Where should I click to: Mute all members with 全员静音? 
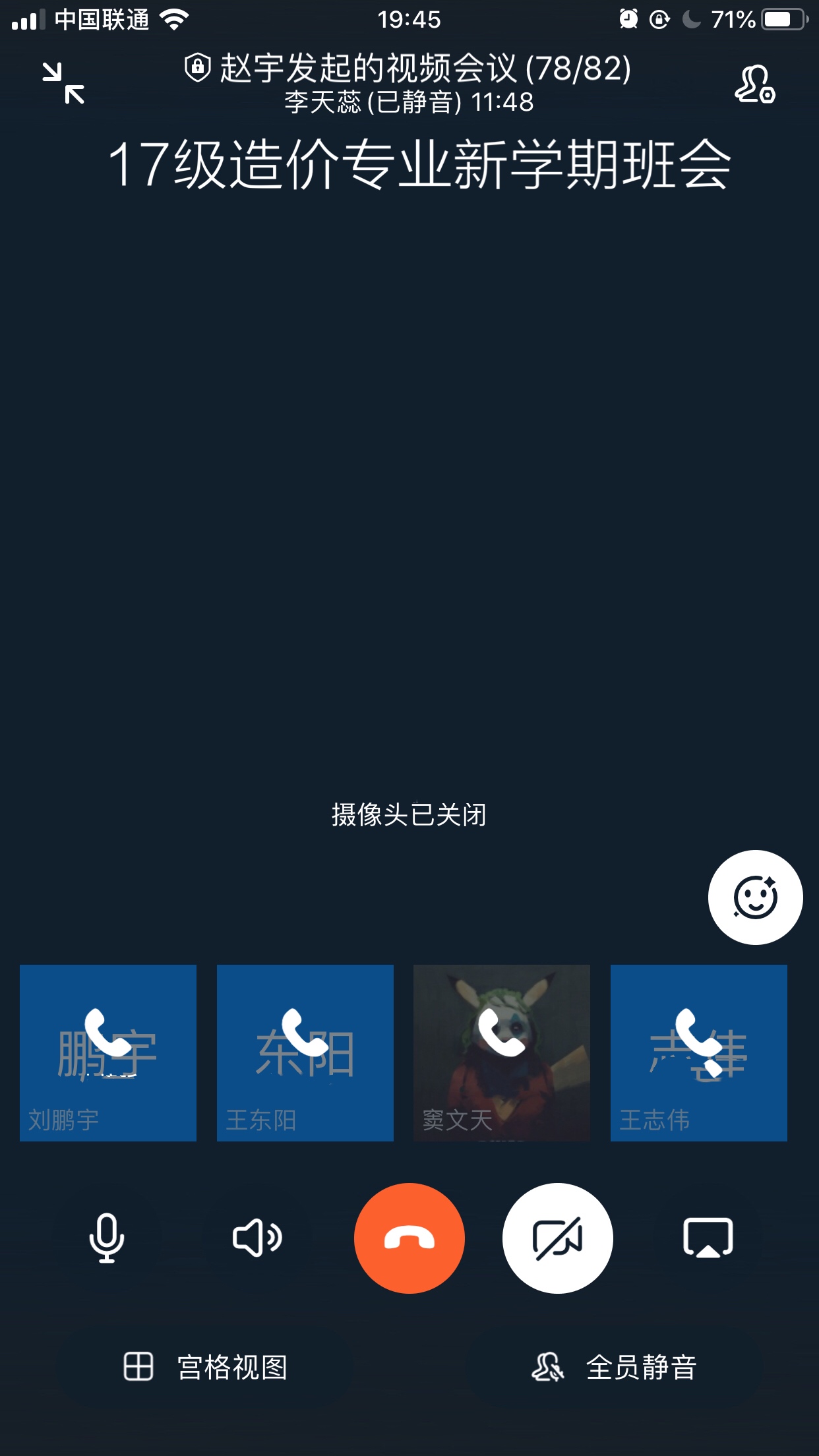coord(614,1367)
